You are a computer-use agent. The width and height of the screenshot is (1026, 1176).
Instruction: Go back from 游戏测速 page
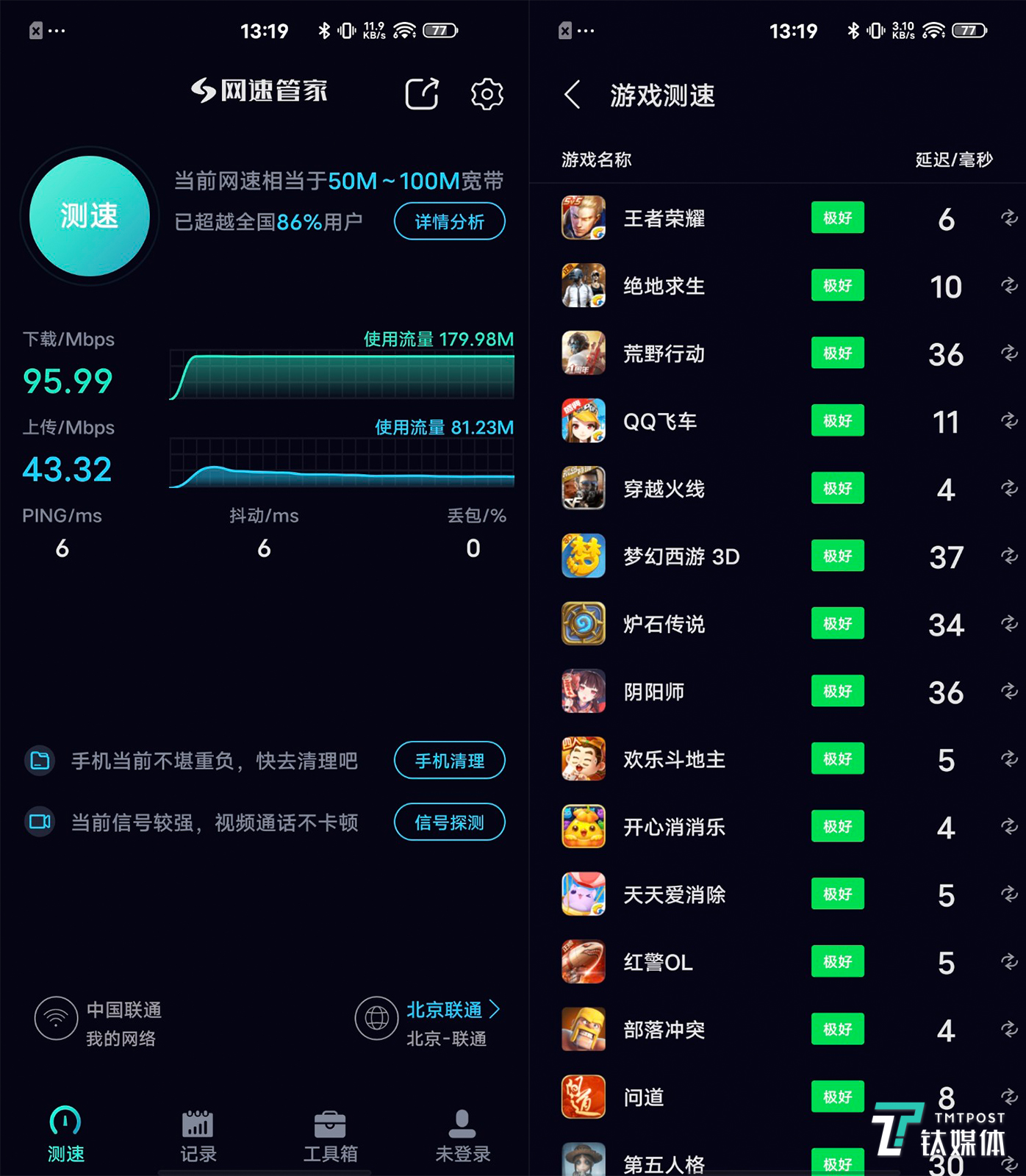[x=573, y=95]
